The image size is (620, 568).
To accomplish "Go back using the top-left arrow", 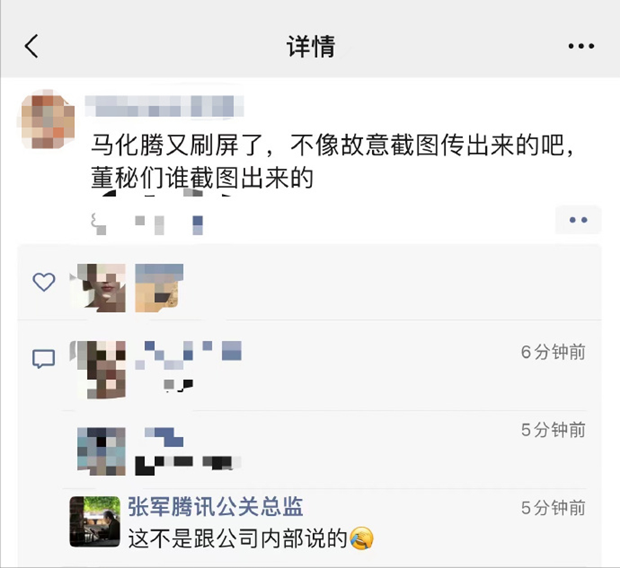I will [x=32, y=46].
